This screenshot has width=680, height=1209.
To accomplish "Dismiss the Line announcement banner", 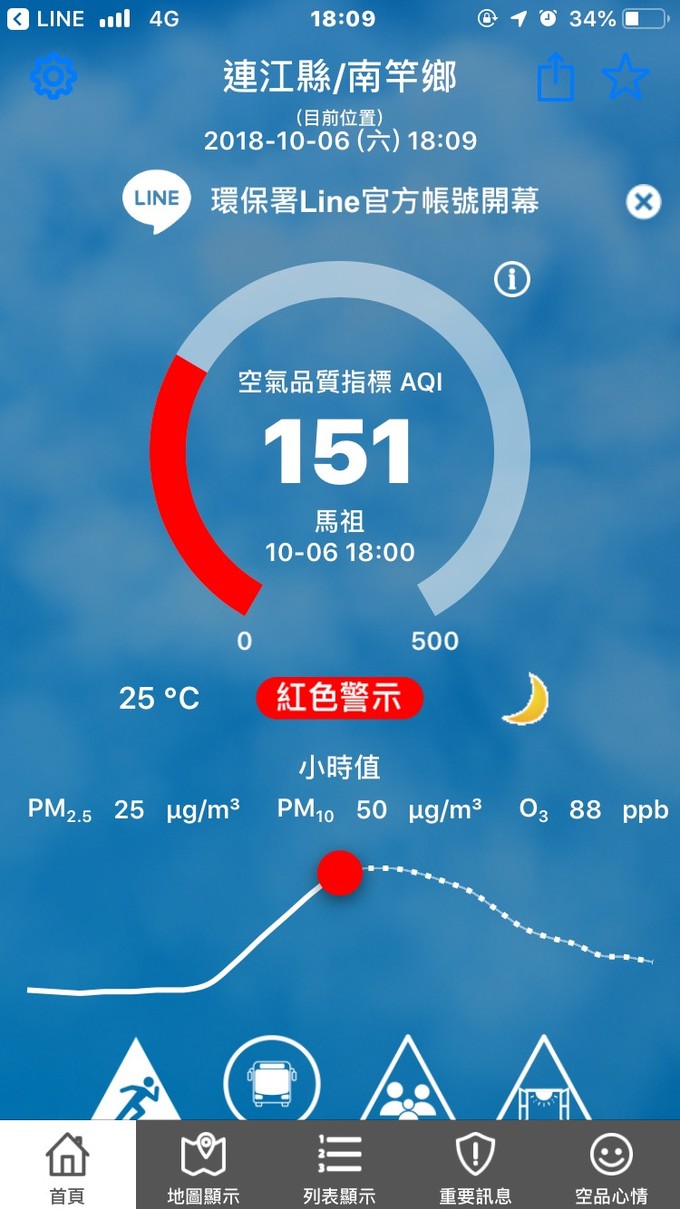I will [643, 202].
